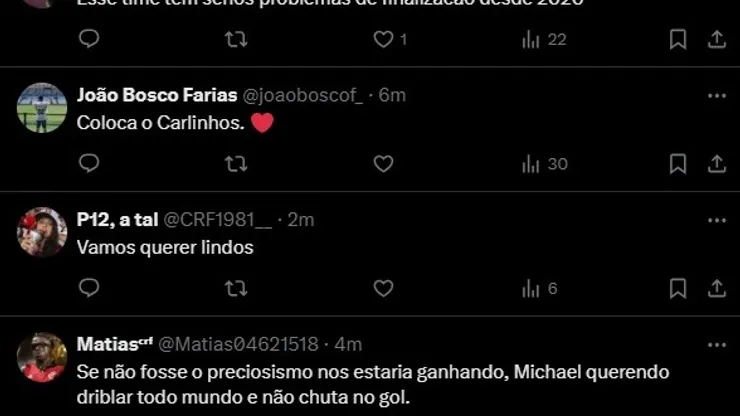The height and width of the screenshot is (416, 740).
Task: Reply to P12, a tal's tweet
Action: coord(89,289)
